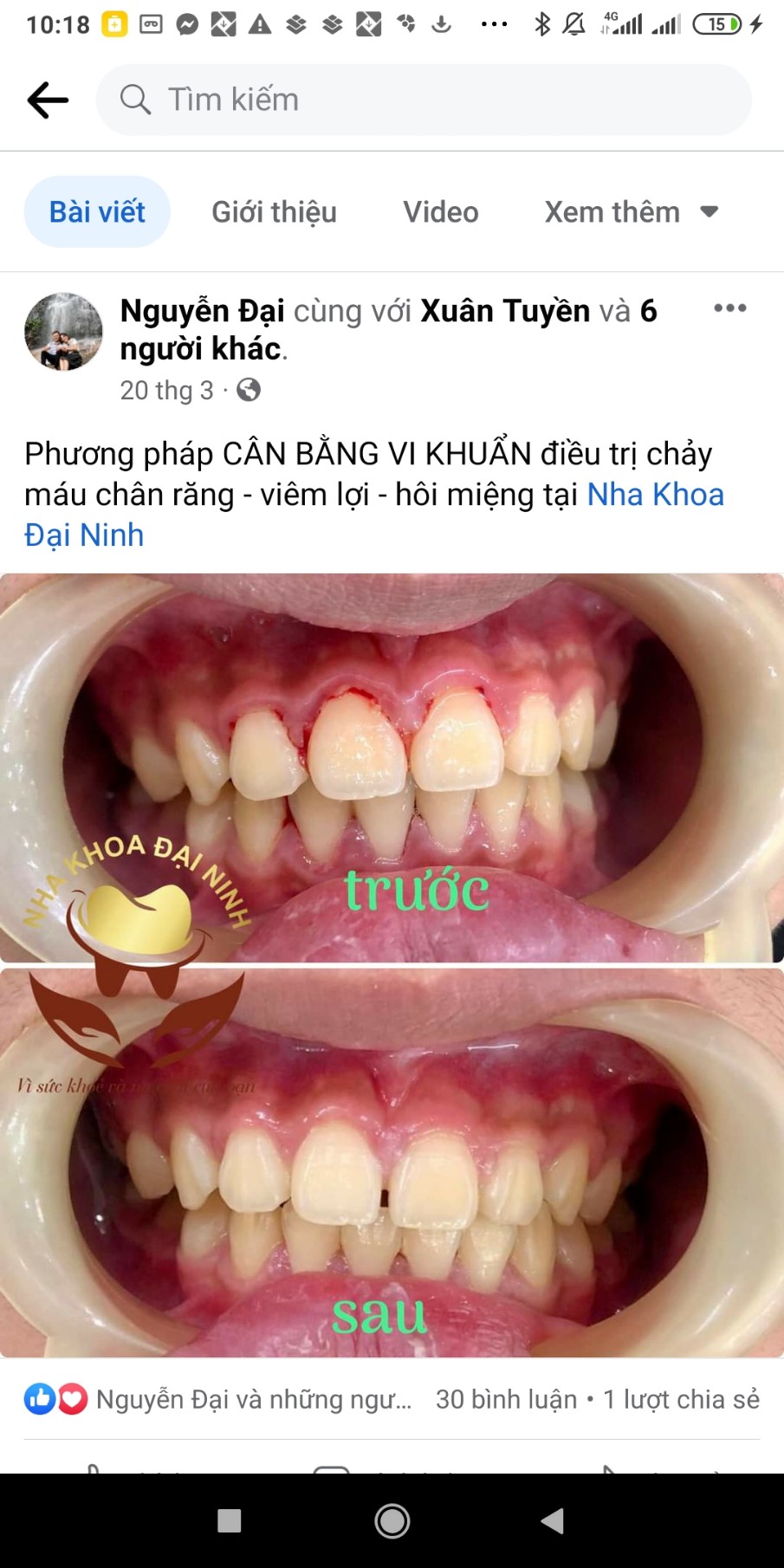Tap the system home button
This screenshot has height=1568, width=784.
click(392, 1520)
